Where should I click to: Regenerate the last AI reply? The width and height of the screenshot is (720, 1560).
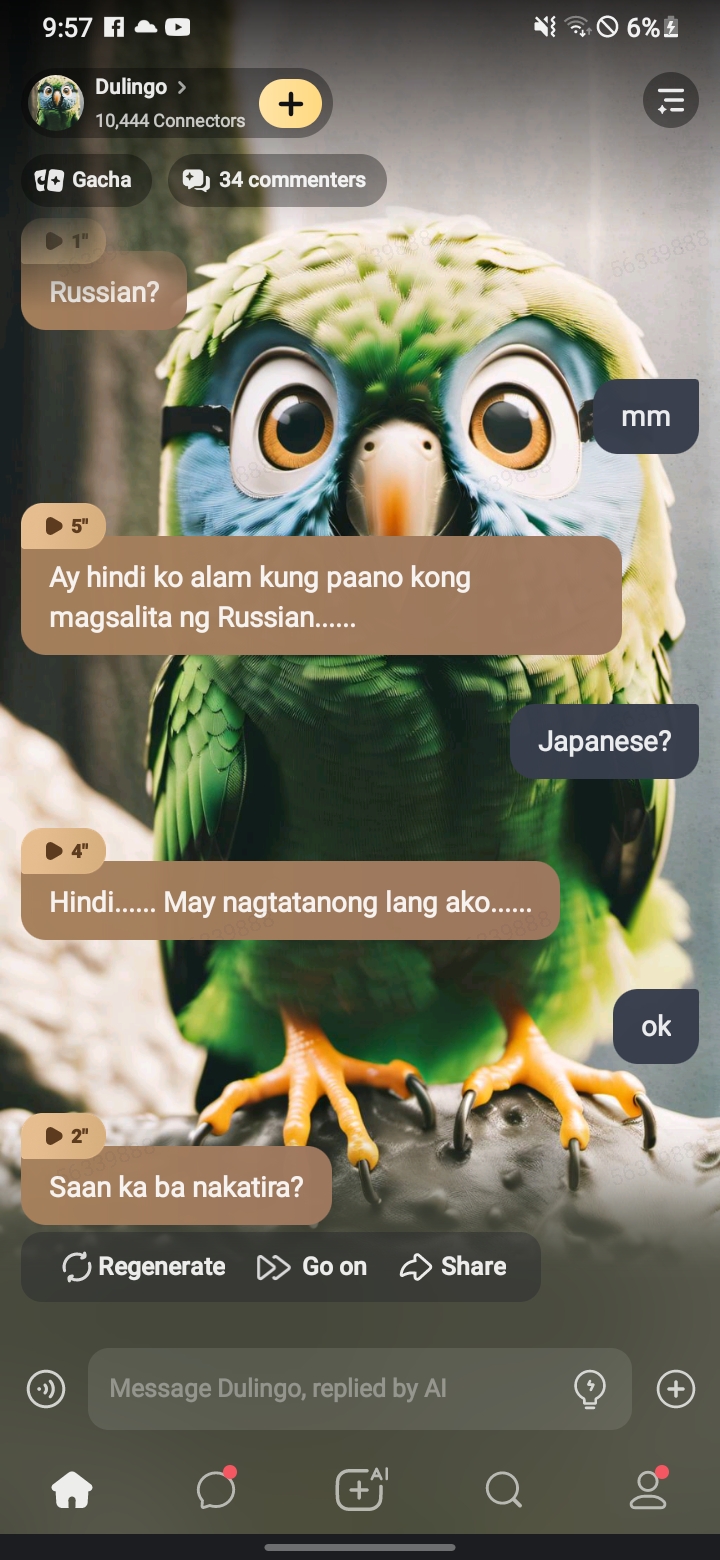pos(144,1267)
